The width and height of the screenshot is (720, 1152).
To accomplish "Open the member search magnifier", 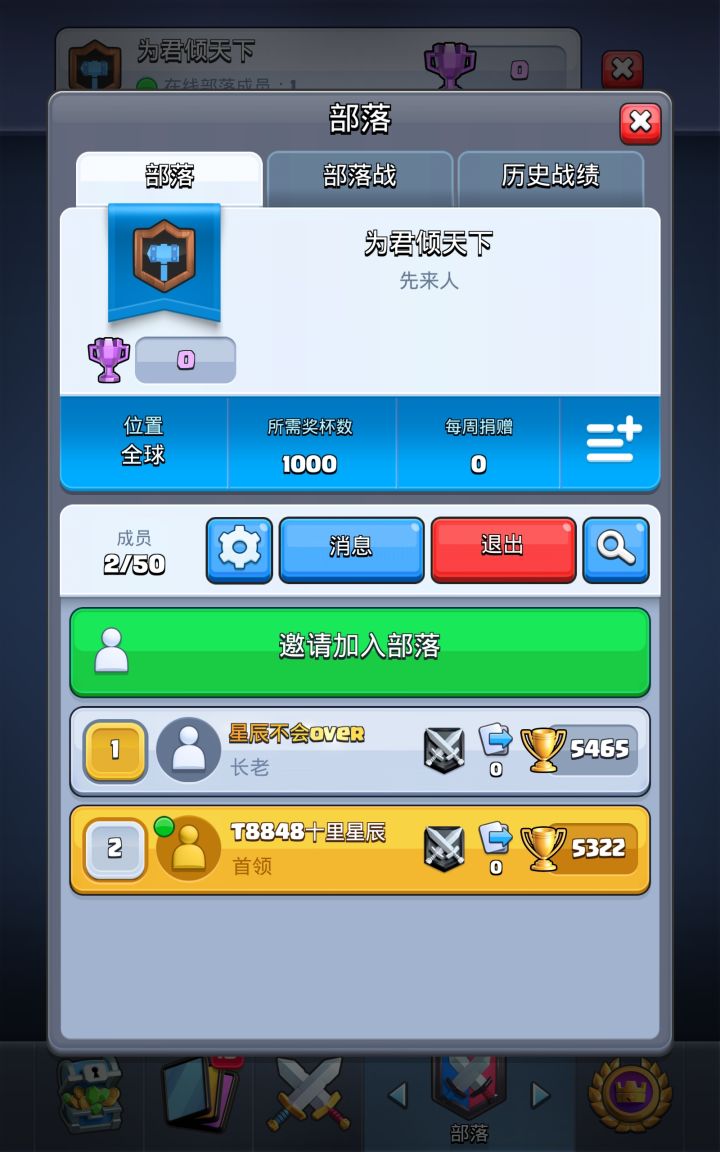I will pyautogui.click(x=616, y=549).
